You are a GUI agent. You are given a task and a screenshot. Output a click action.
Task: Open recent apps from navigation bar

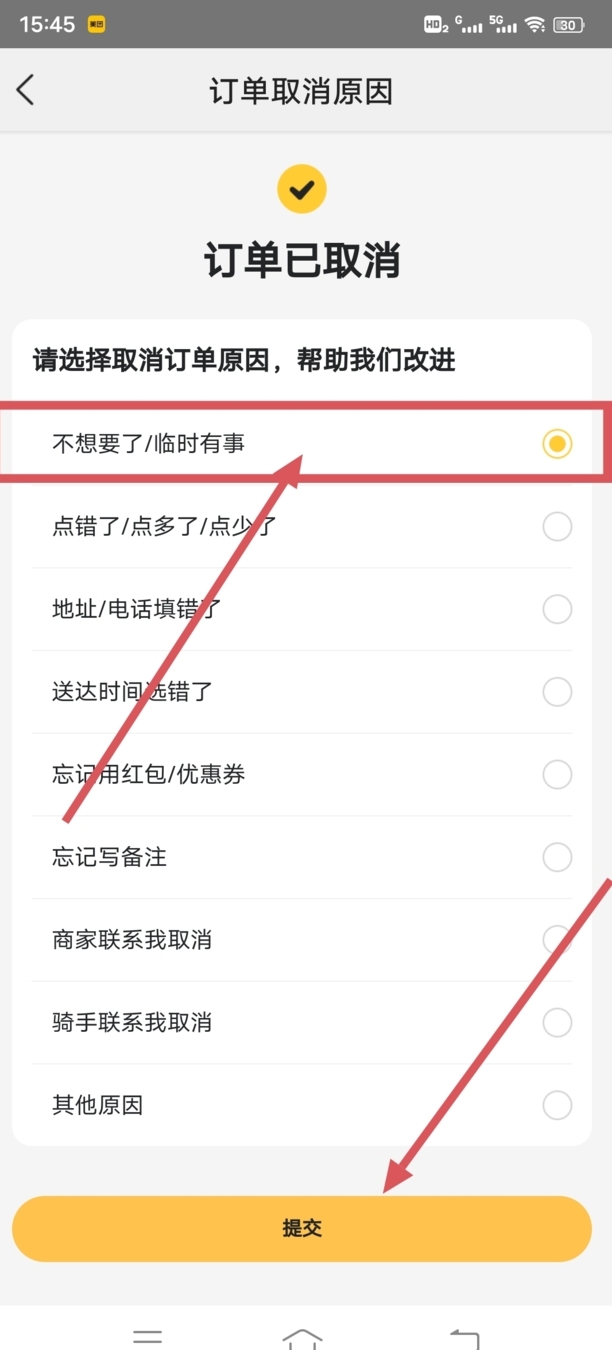coord(148,1338)
